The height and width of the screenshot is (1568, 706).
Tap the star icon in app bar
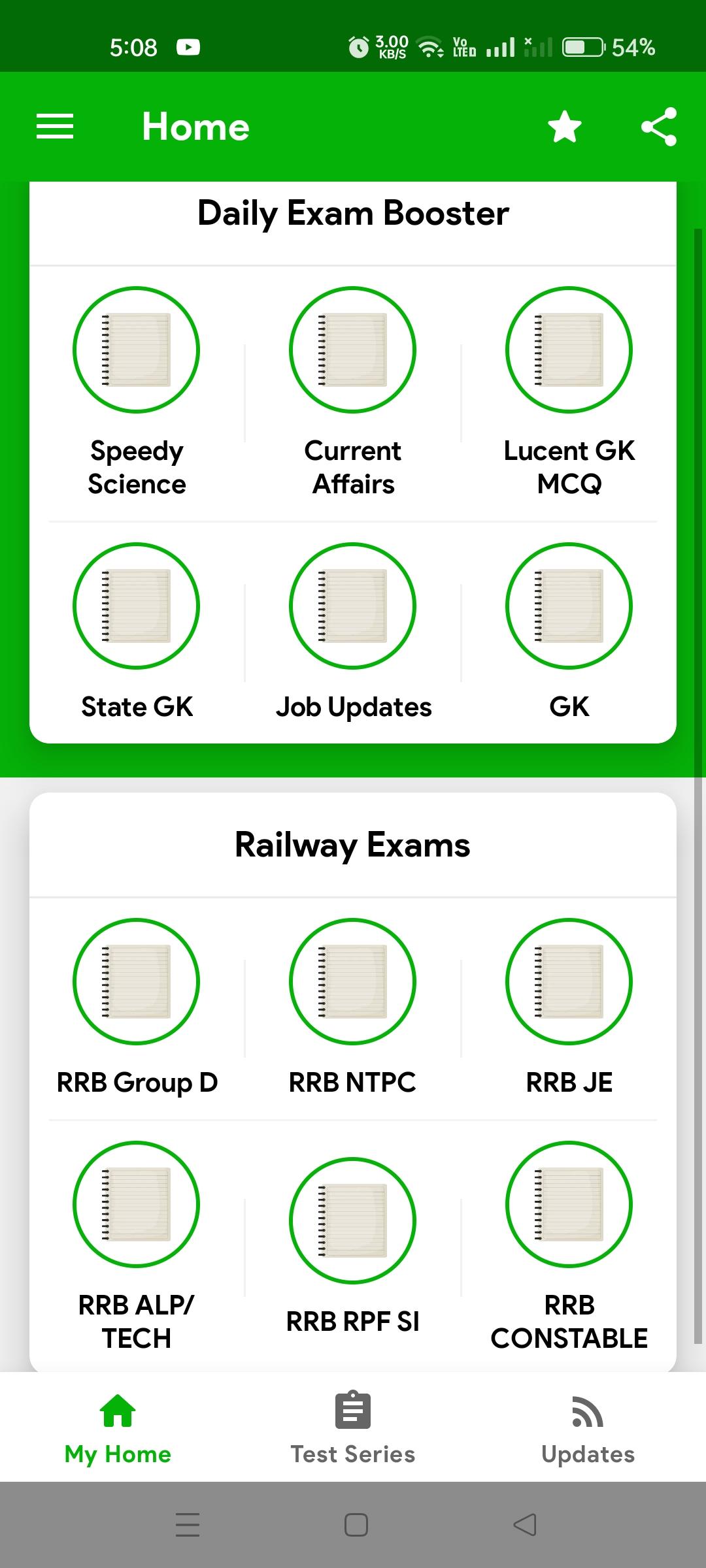click(565, 126)
